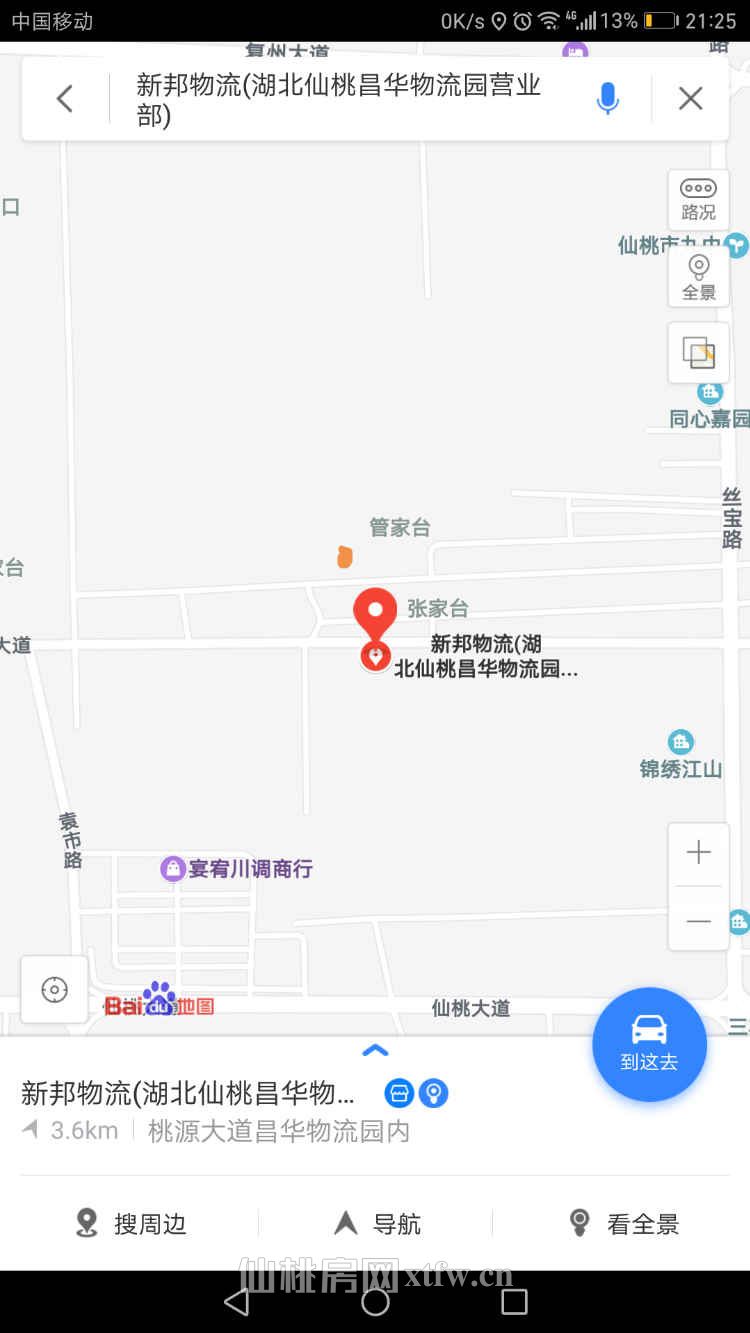Tap the location pin icon next to 新邦物流

(x=433, y=1093)
